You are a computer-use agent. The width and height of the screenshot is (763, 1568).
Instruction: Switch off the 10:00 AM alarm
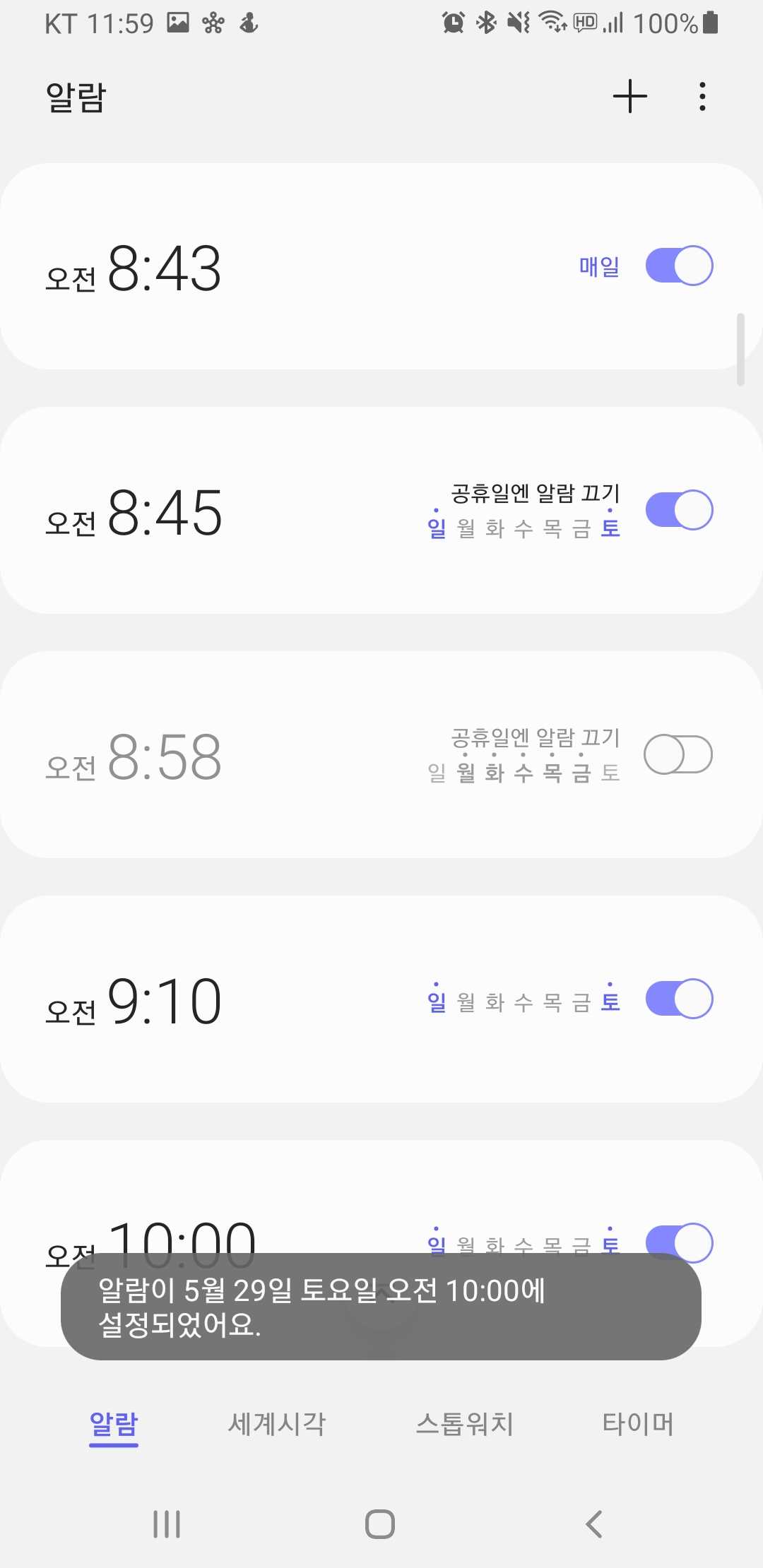click(679, 1242)
